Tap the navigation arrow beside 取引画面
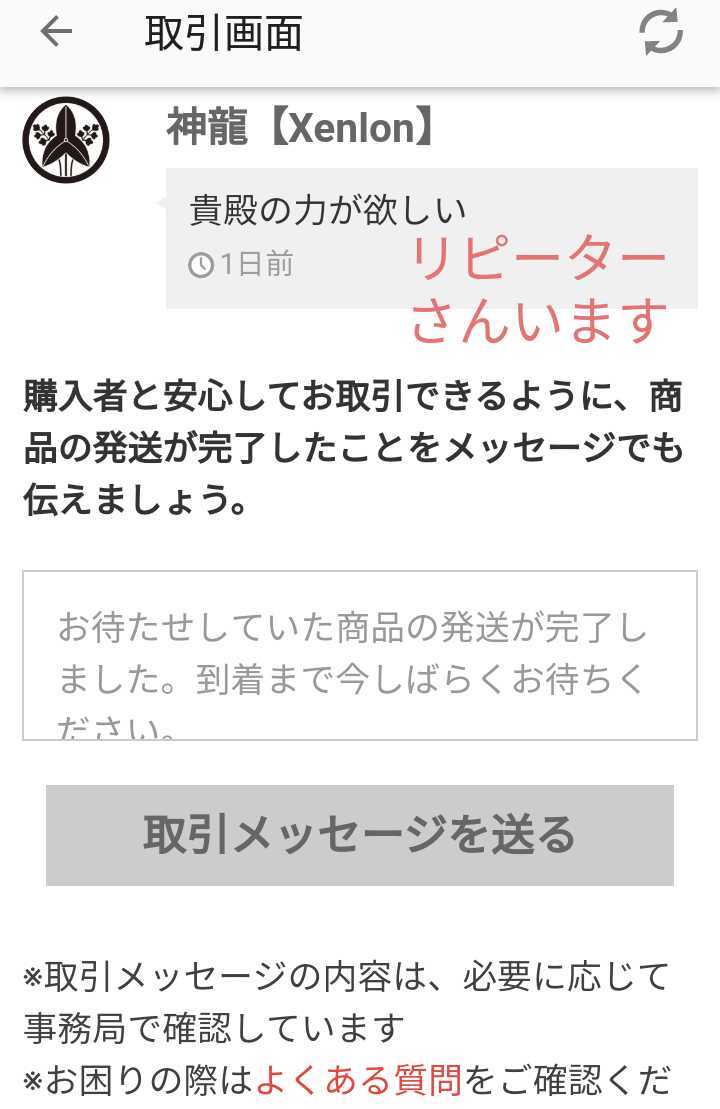720x1109 pixels. (x=57, y=31)
